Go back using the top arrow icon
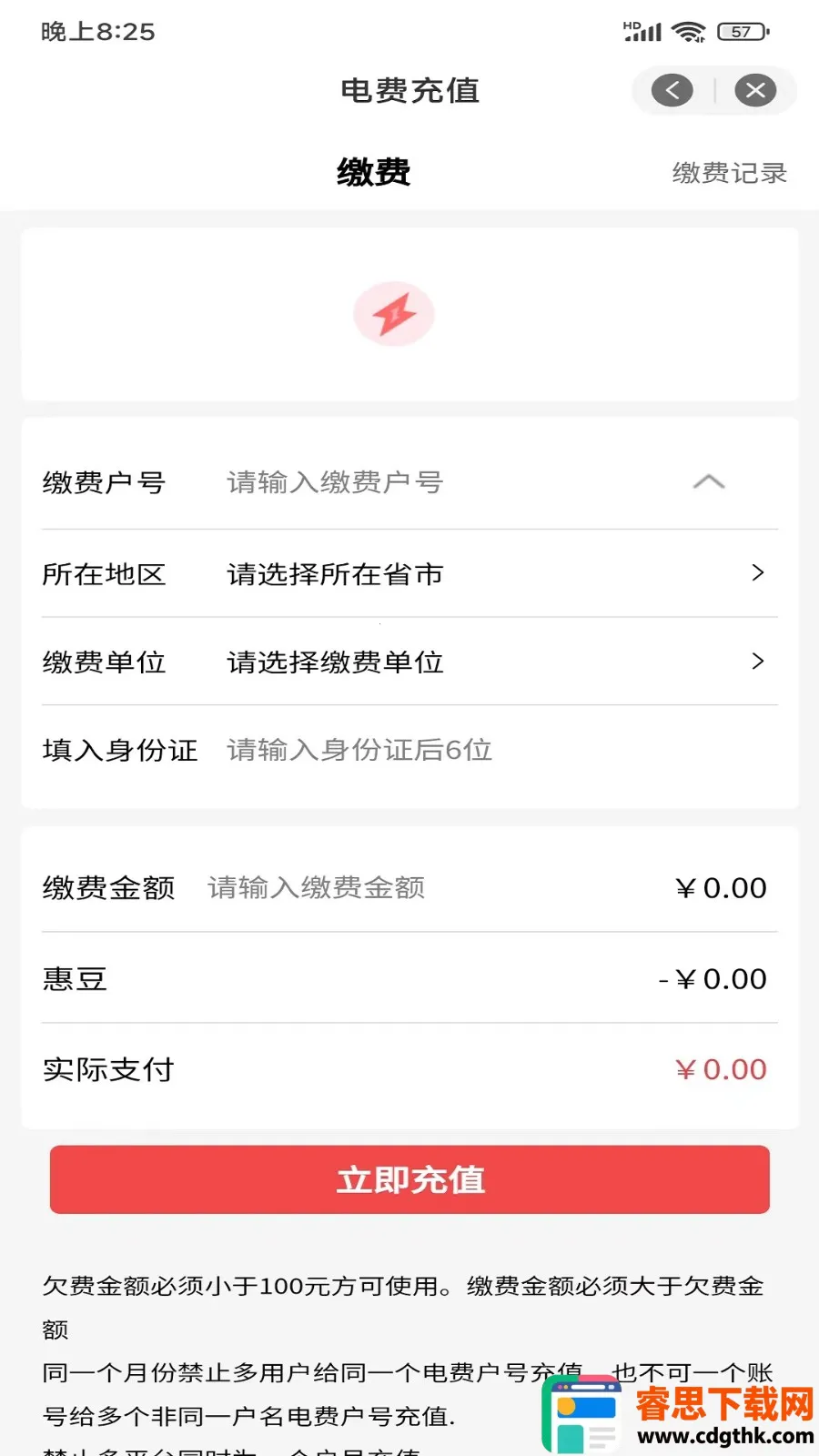Image resolution: width=819 pixels, height=1456 pixels. pyautogui.click(x=672, y=90)
